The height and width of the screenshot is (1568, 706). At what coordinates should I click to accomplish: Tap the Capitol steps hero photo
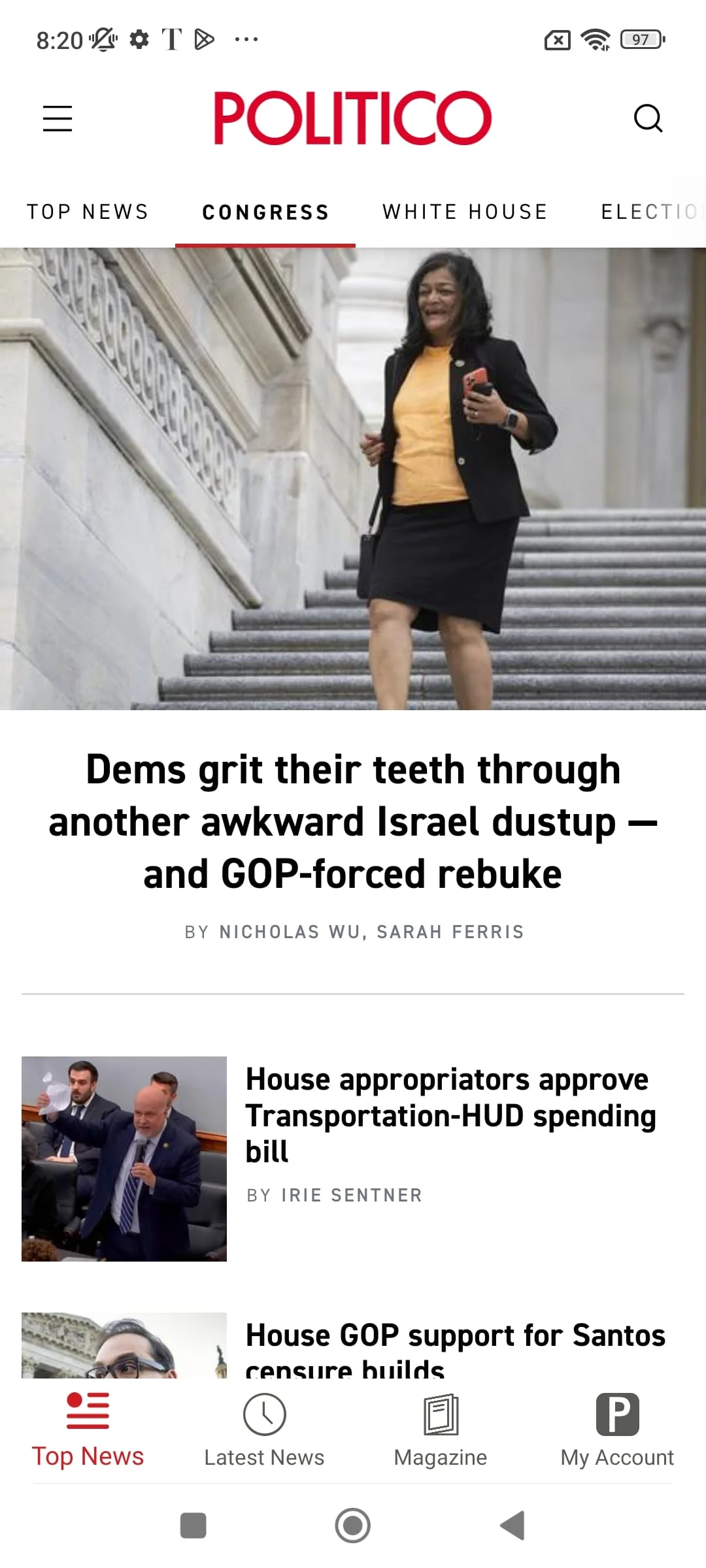click(x=353, y=477)
